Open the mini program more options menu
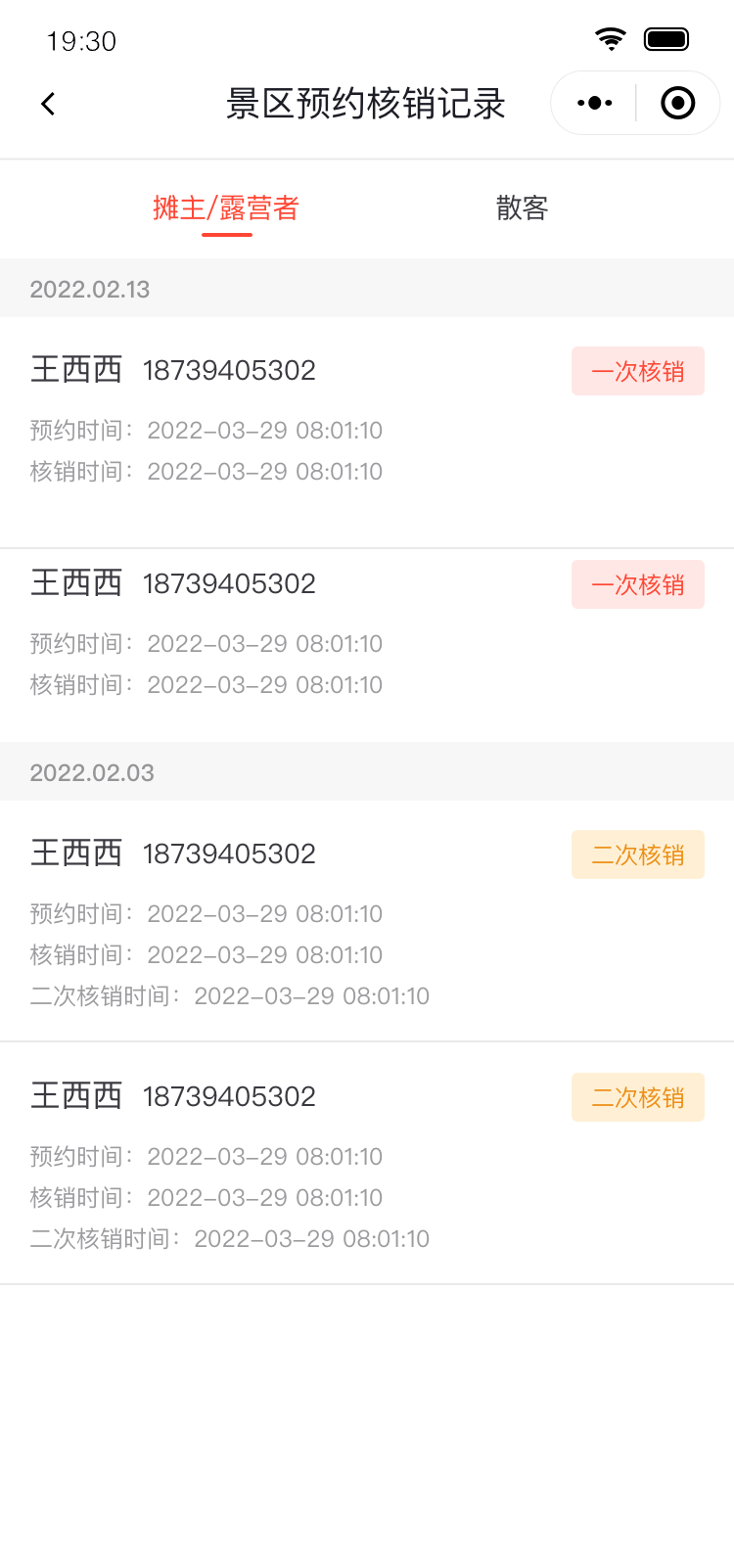Screen dimensions: 734x1568 (594, 103)
